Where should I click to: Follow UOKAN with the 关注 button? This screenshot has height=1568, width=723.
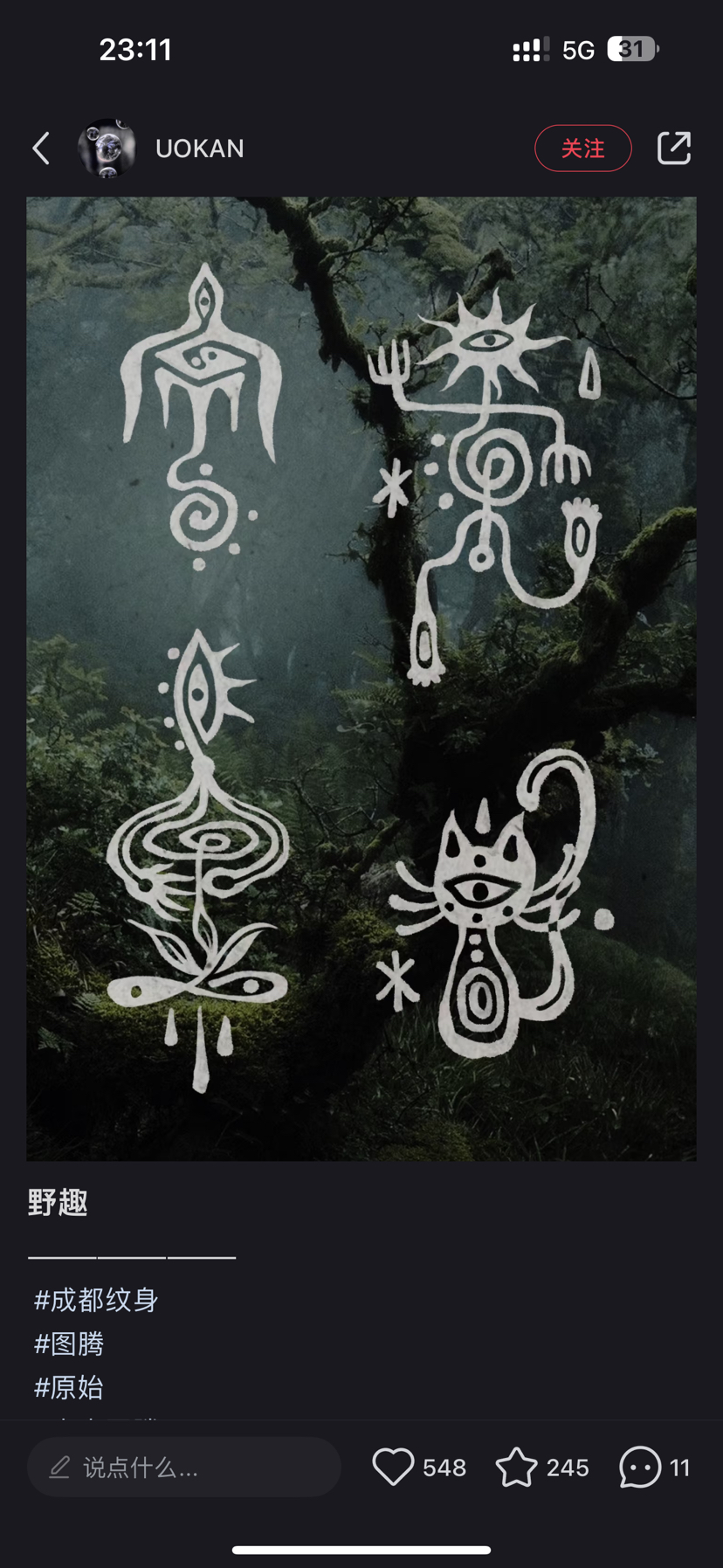point(582,149)
